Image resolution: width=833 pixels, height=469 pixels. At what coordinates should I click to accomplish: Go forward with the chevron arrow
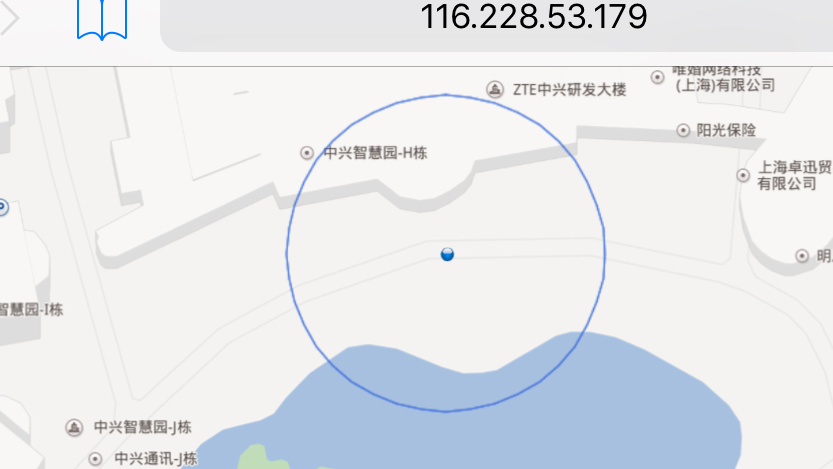tap(8, 18)
